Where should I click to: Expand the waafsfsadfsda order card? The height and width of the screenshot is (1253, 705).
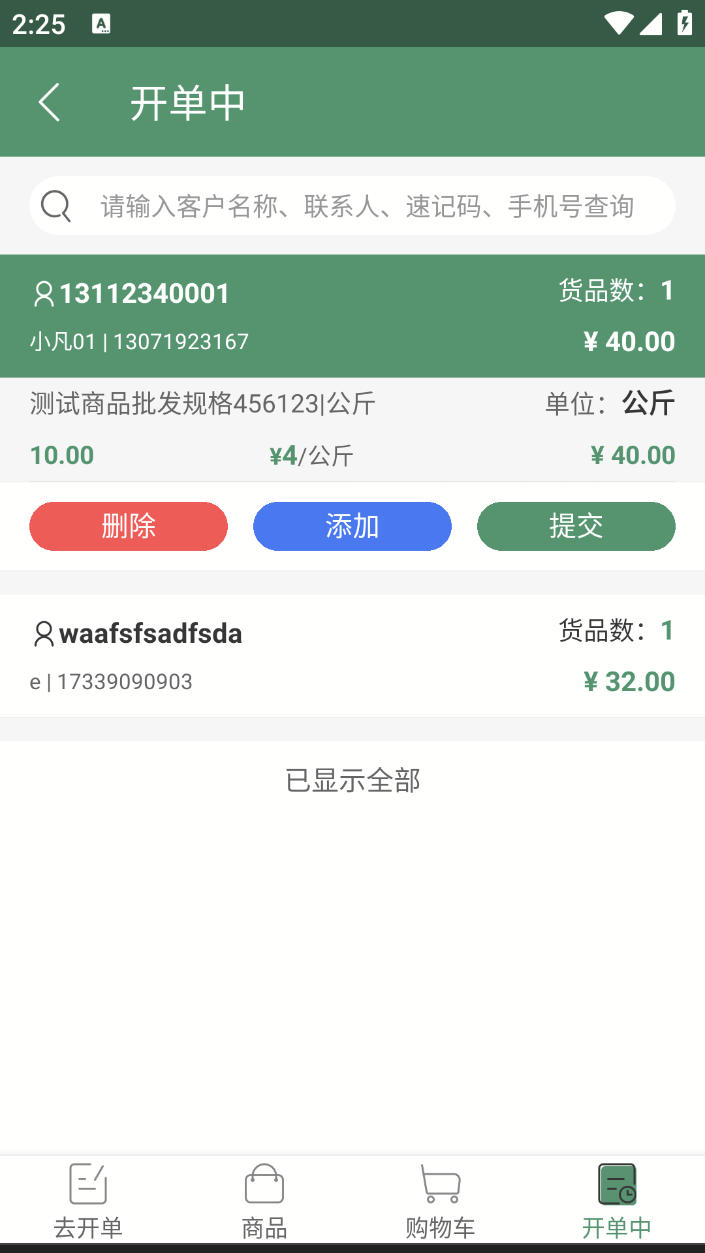pos(352,656)
